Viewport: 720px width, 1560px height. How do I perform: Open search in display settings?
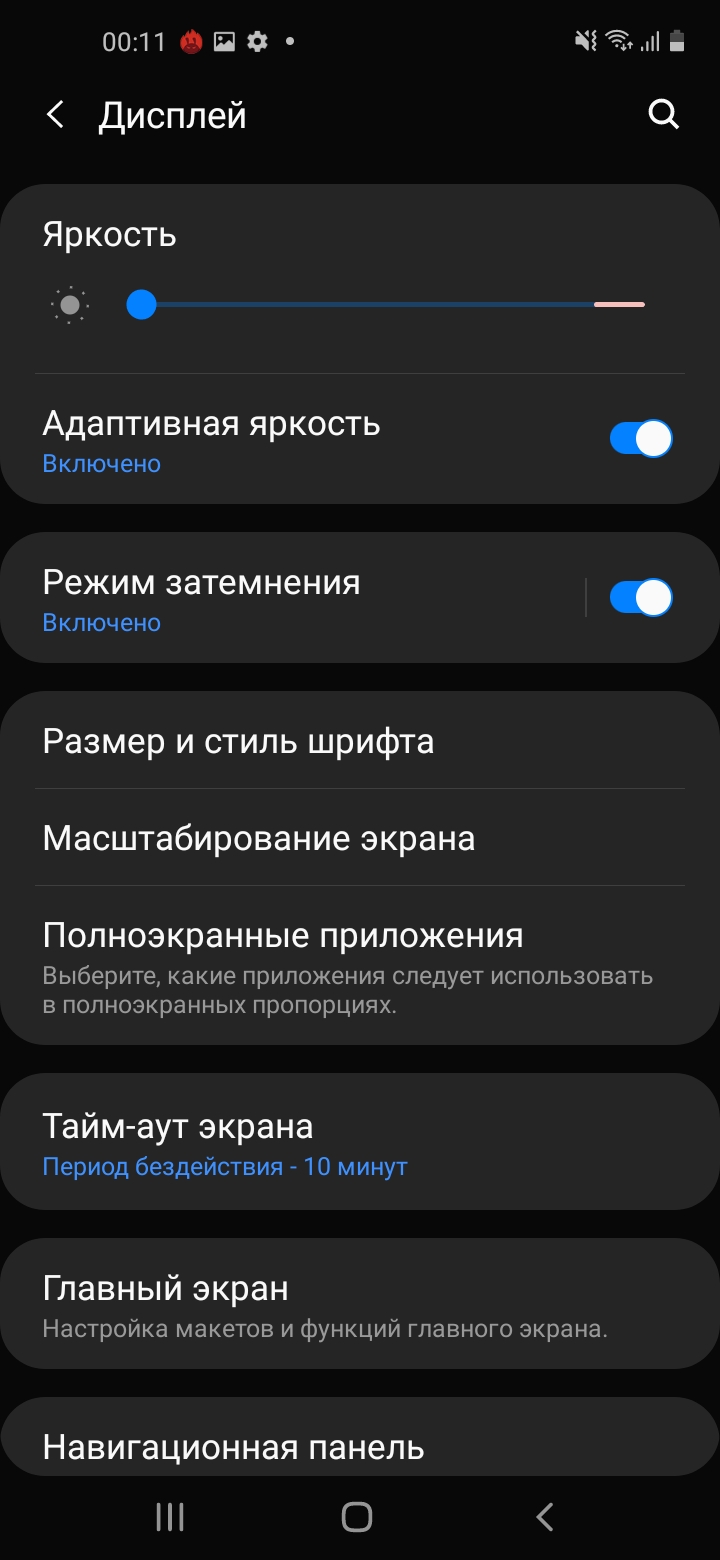[664, 115]
